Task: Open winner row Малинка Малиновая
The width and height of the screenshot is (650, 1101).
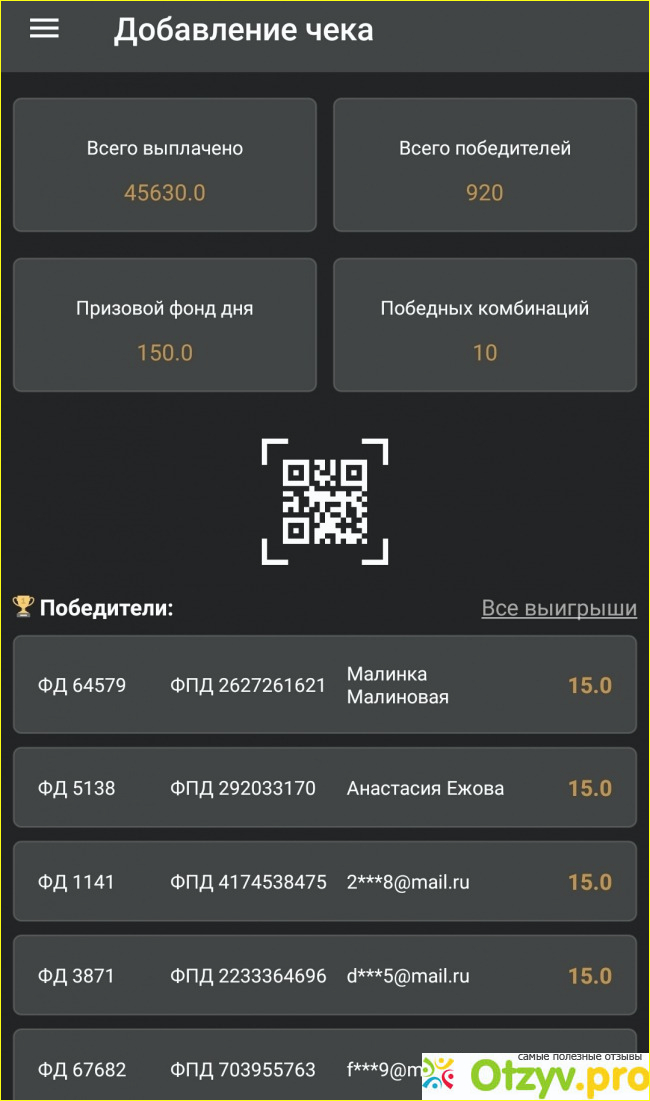Action: click(324, 685)
